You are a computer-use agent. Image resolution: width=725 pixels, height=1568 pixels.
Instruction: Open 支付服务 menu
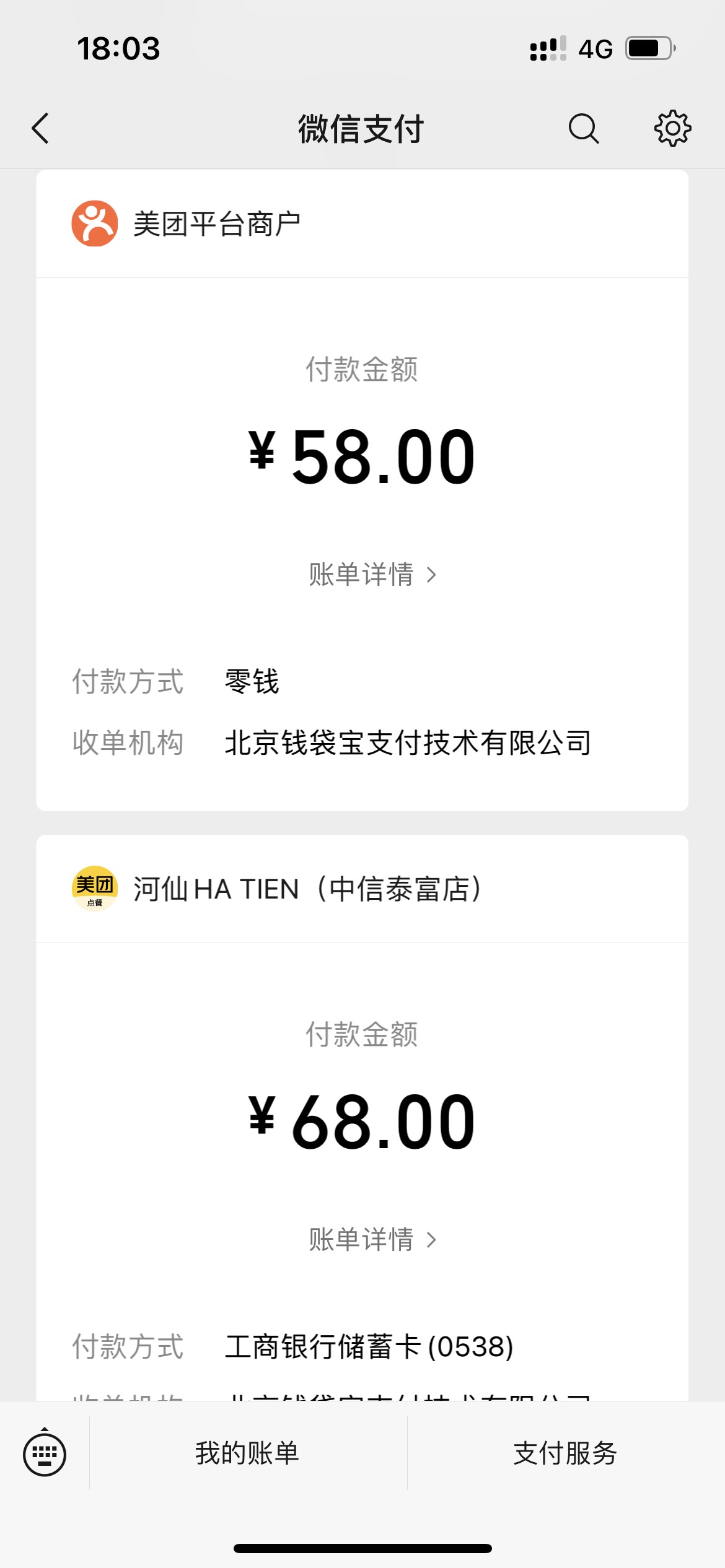(566, 1453)
